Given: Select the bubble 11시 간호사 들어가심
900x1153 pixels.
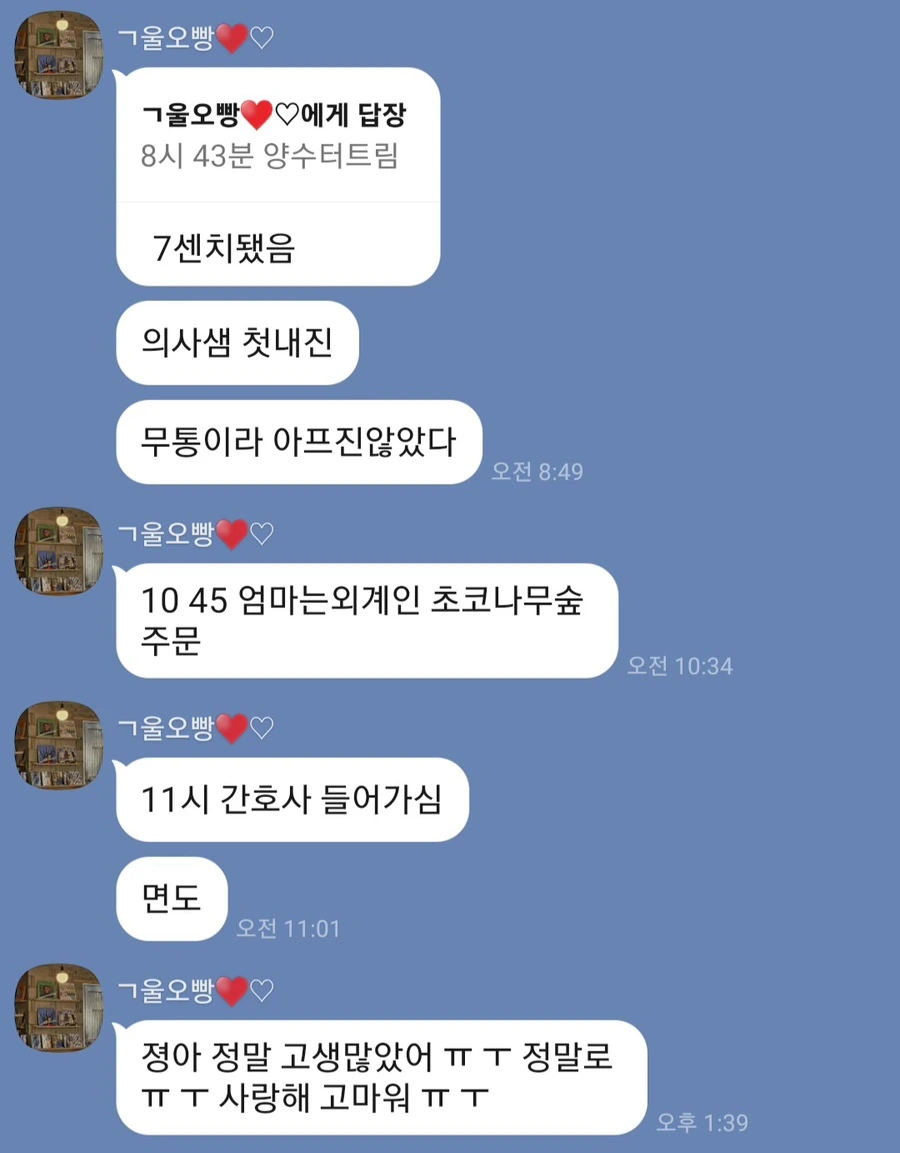Looking at the screenshot, I should click(292, 800).
